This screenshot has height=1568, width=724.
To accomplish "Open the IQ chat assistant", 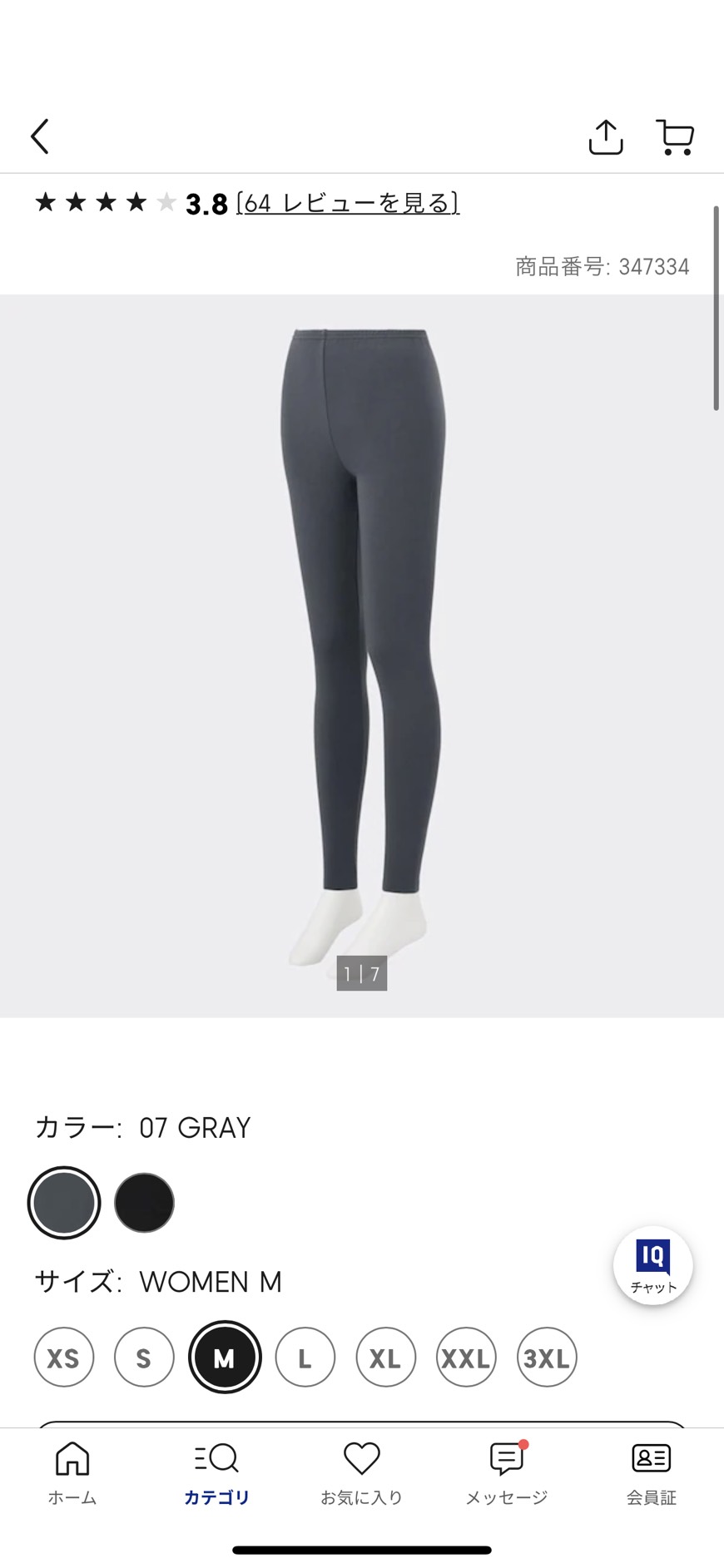I will pos(653,1265).
